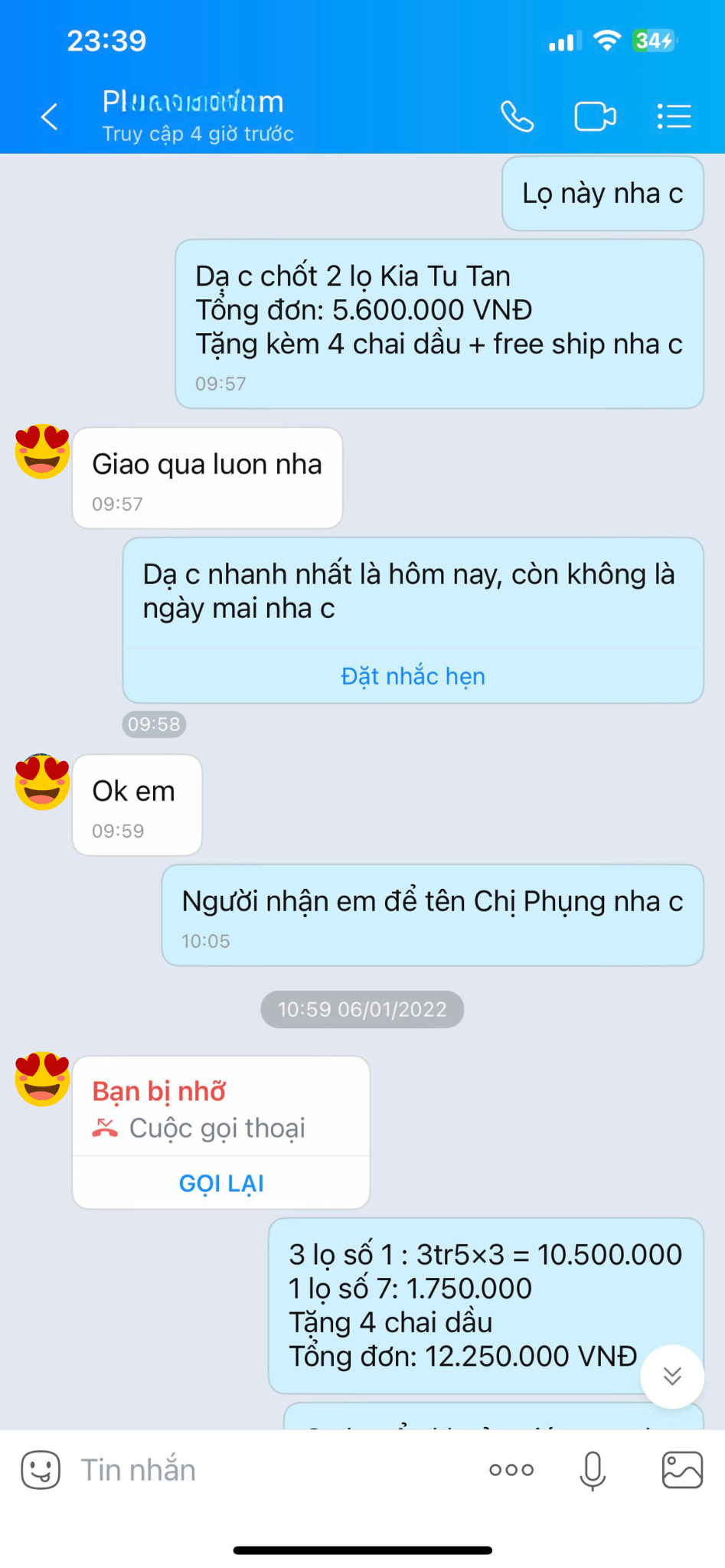Tap GỌI LẠI to call back
Screen dimensions: 725x1568
[221, 1183]
